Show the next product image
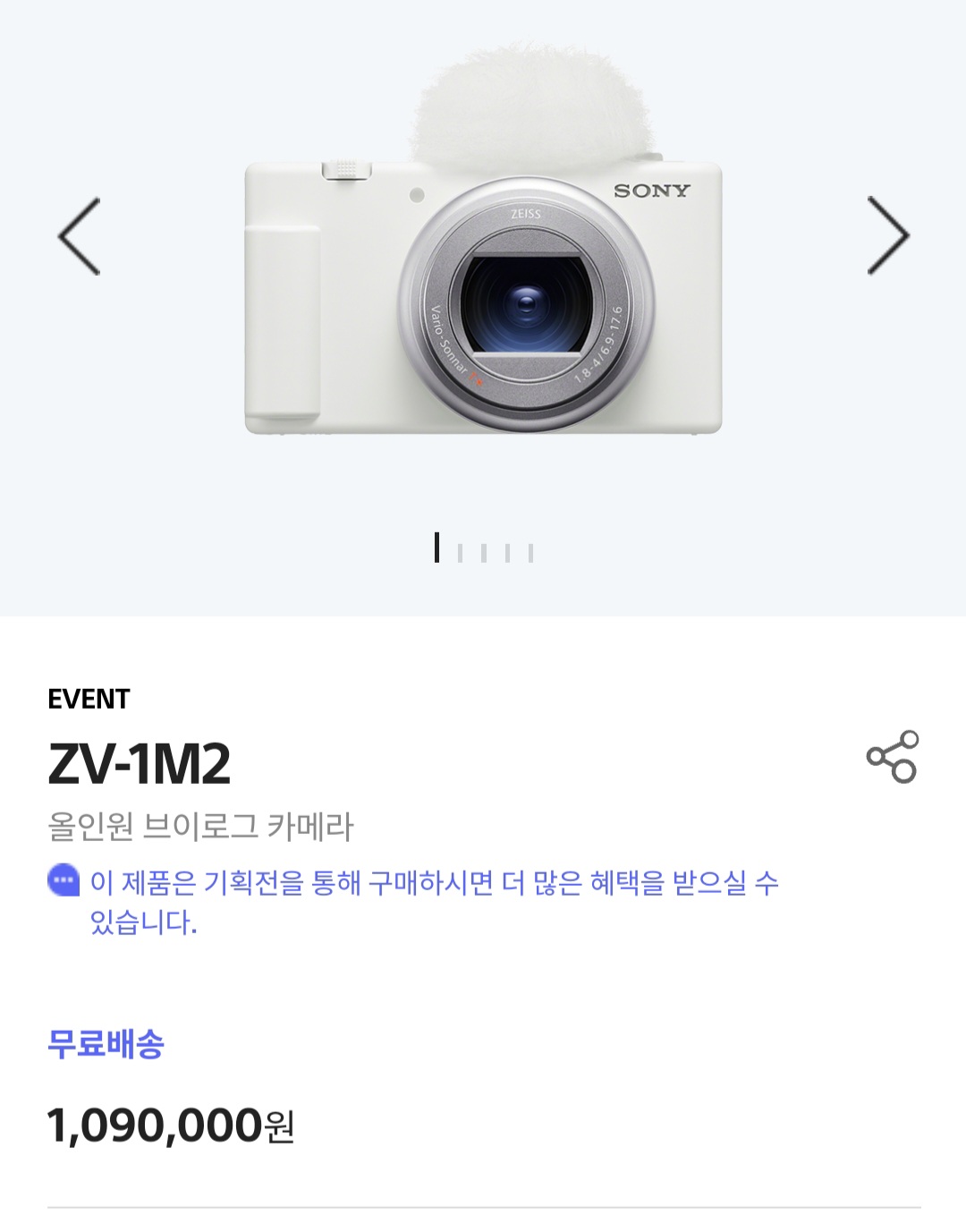Viewport: 966px width, 1232px height. click(887, 236)
